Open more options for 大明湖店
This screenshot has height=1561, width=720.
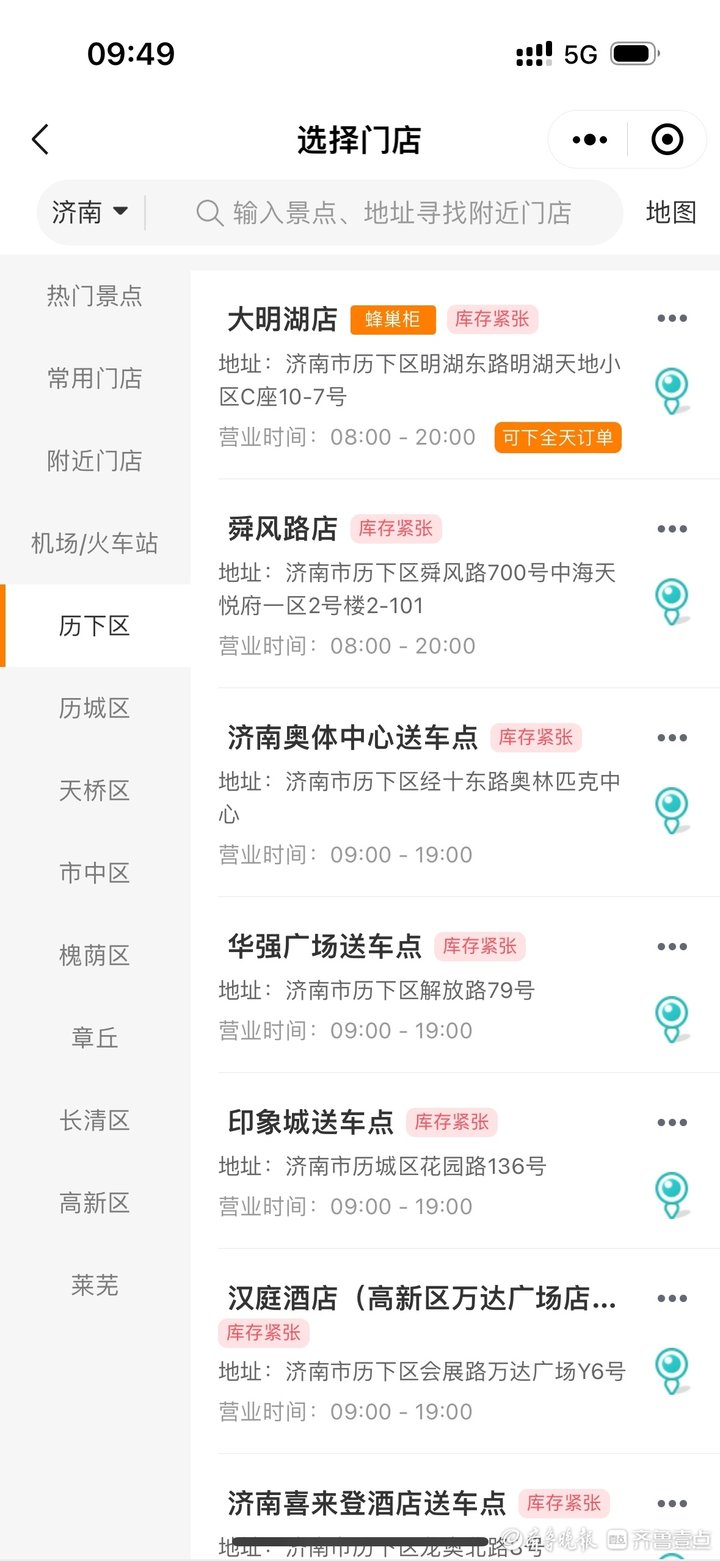(x=672, y=317)
